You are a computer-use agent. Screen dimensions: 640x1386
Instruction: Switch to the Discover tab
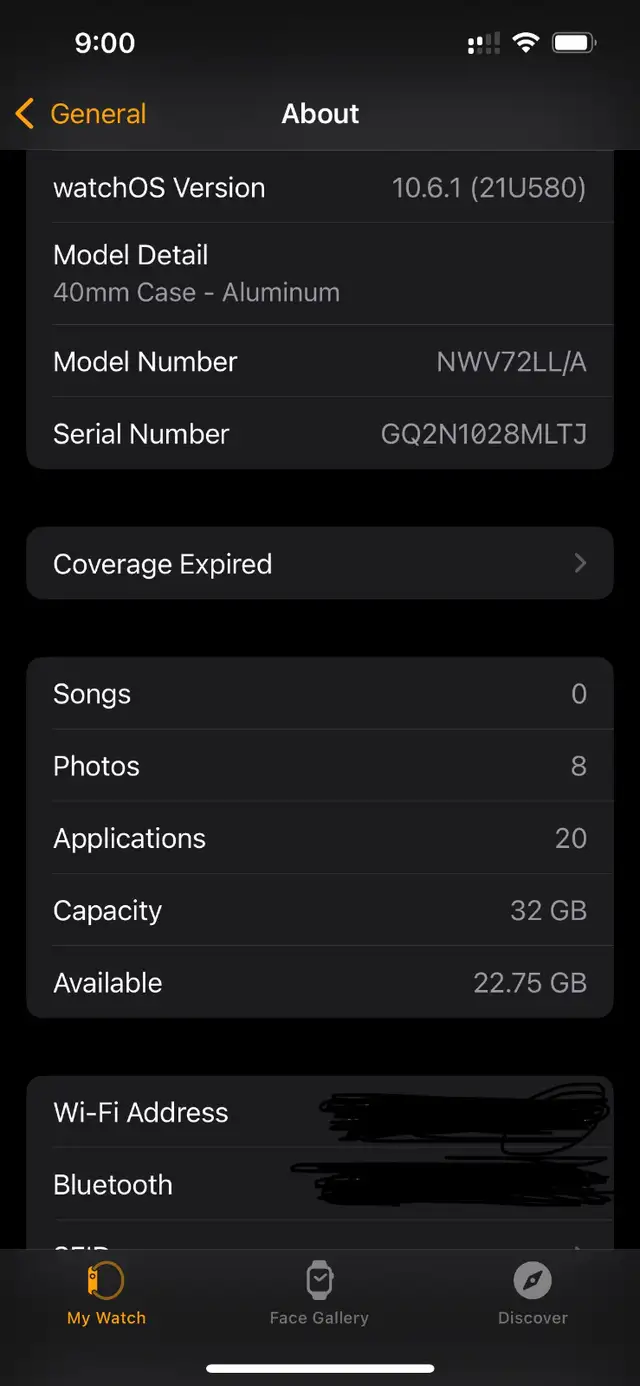click(533, 1294)
